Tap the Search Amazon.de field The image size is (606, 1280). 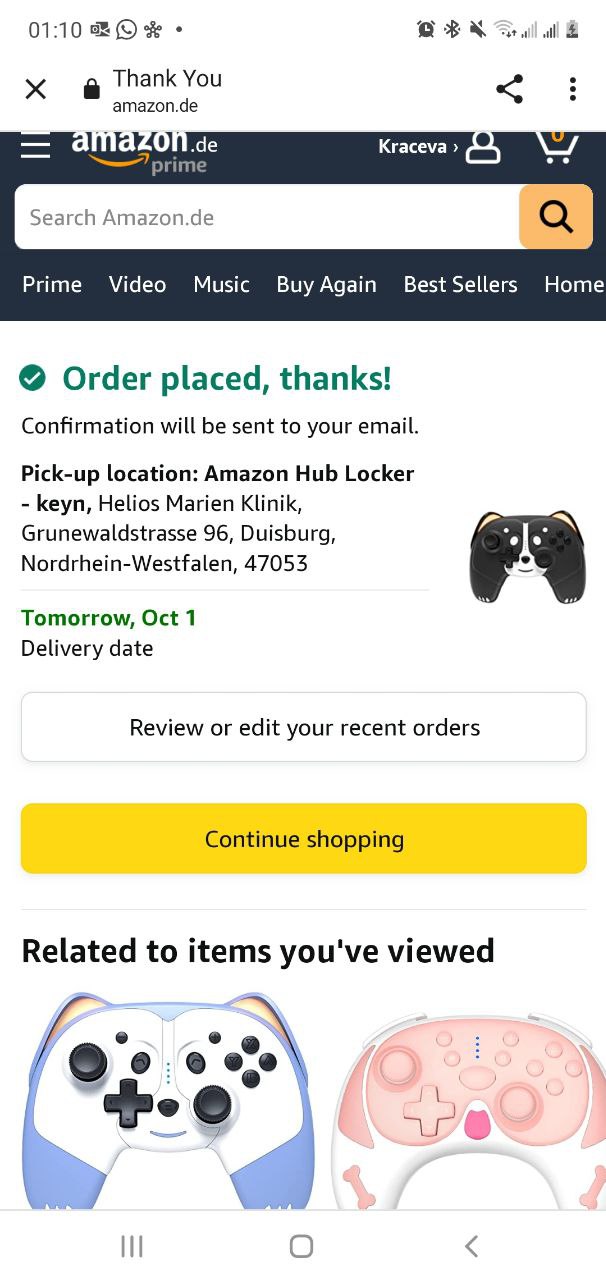coord(265,217)
